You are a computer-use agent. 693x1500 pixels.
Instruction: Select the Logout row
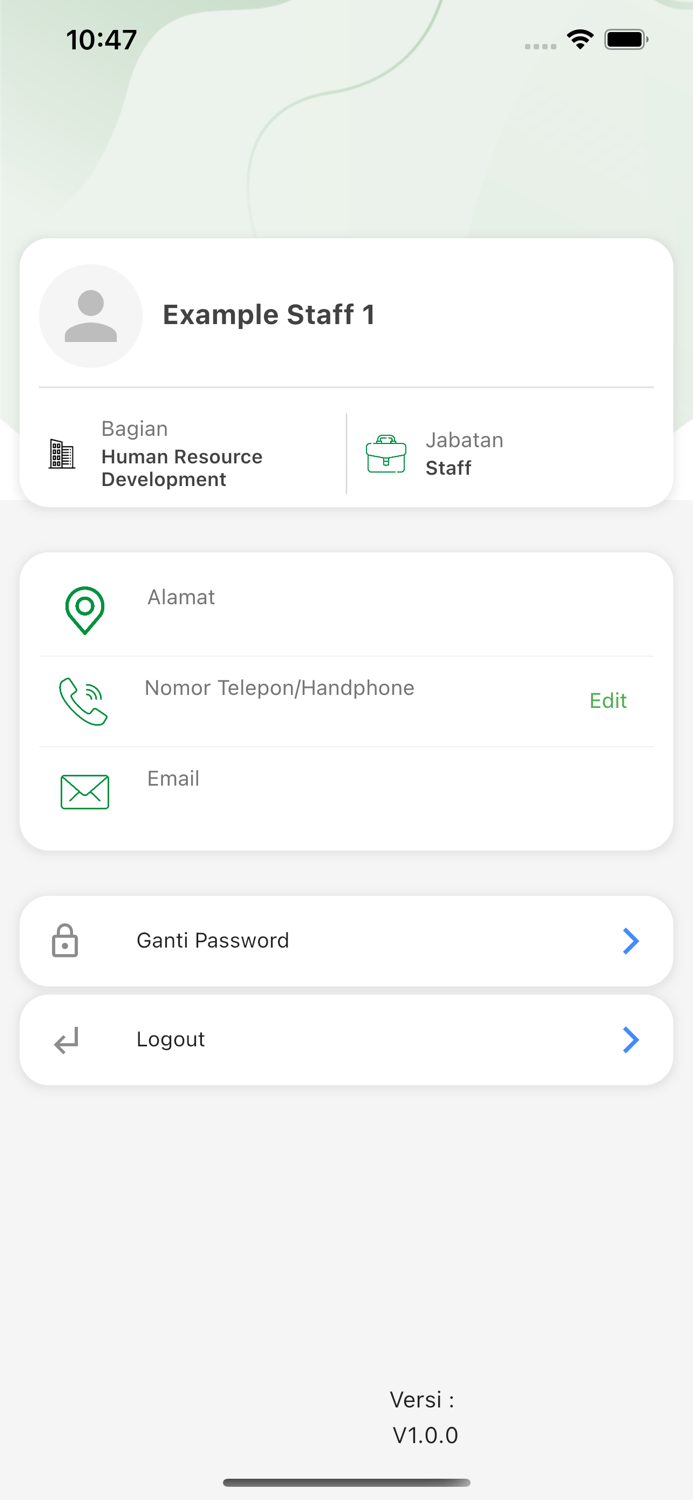(346, 1040)
